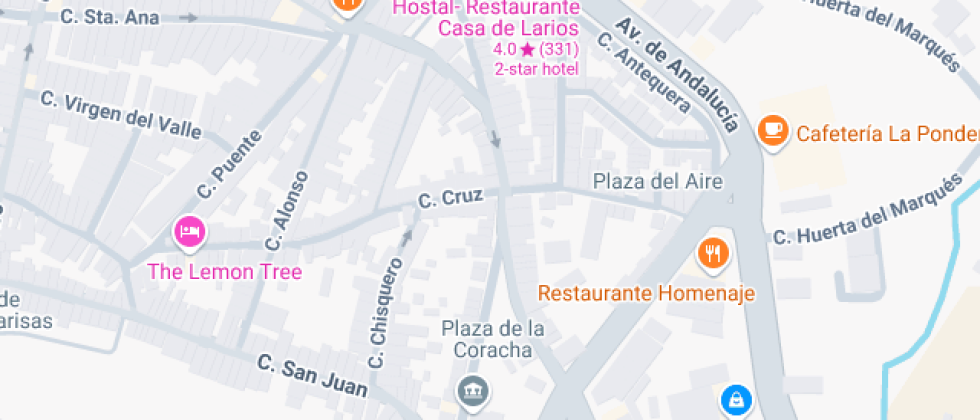Open The Lemon Tree hotel pin
The image size is (980, 420).
pyautogui.click(x=190, y=233)
